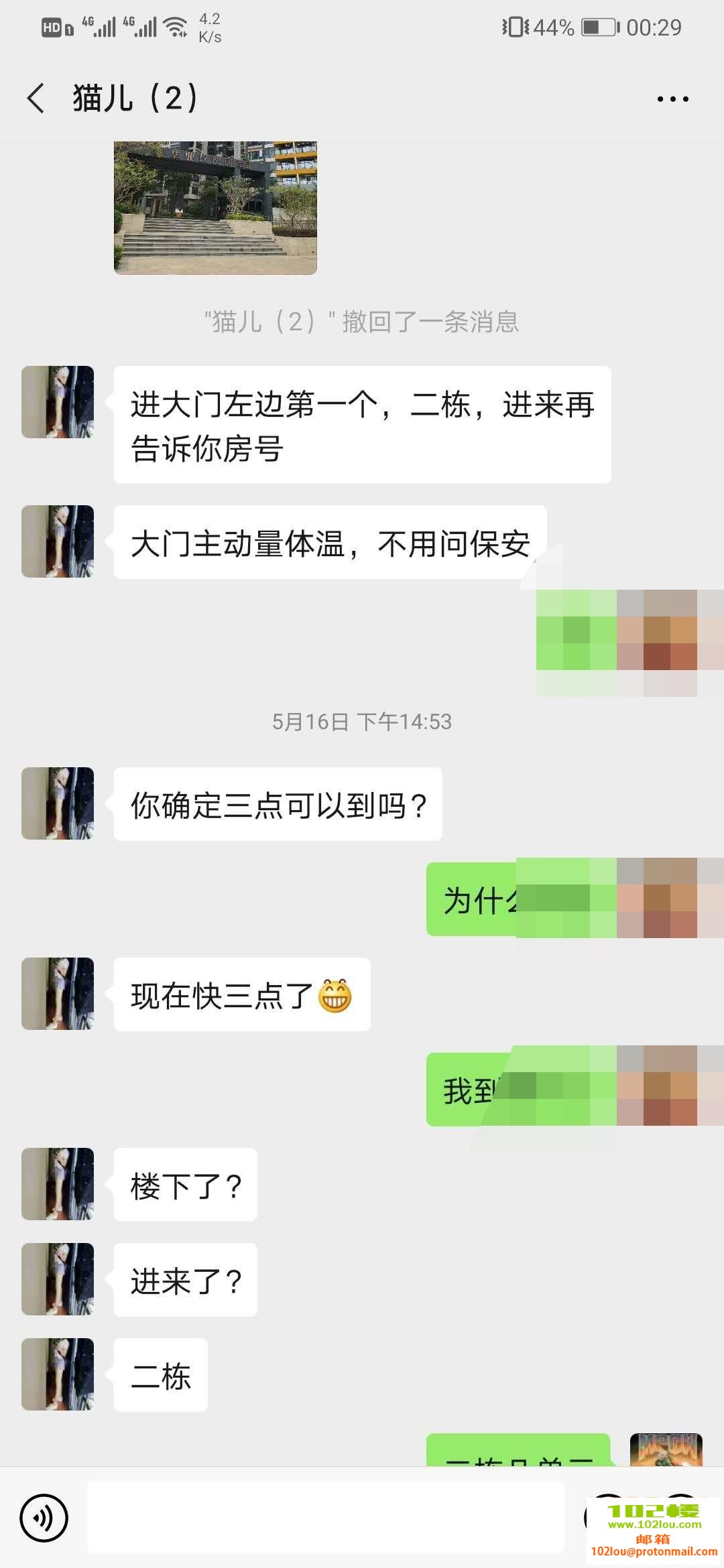Select the 二栋 message bubble
The height and width of the screenshot is (1568, 724).
[x=160, y=1374]
